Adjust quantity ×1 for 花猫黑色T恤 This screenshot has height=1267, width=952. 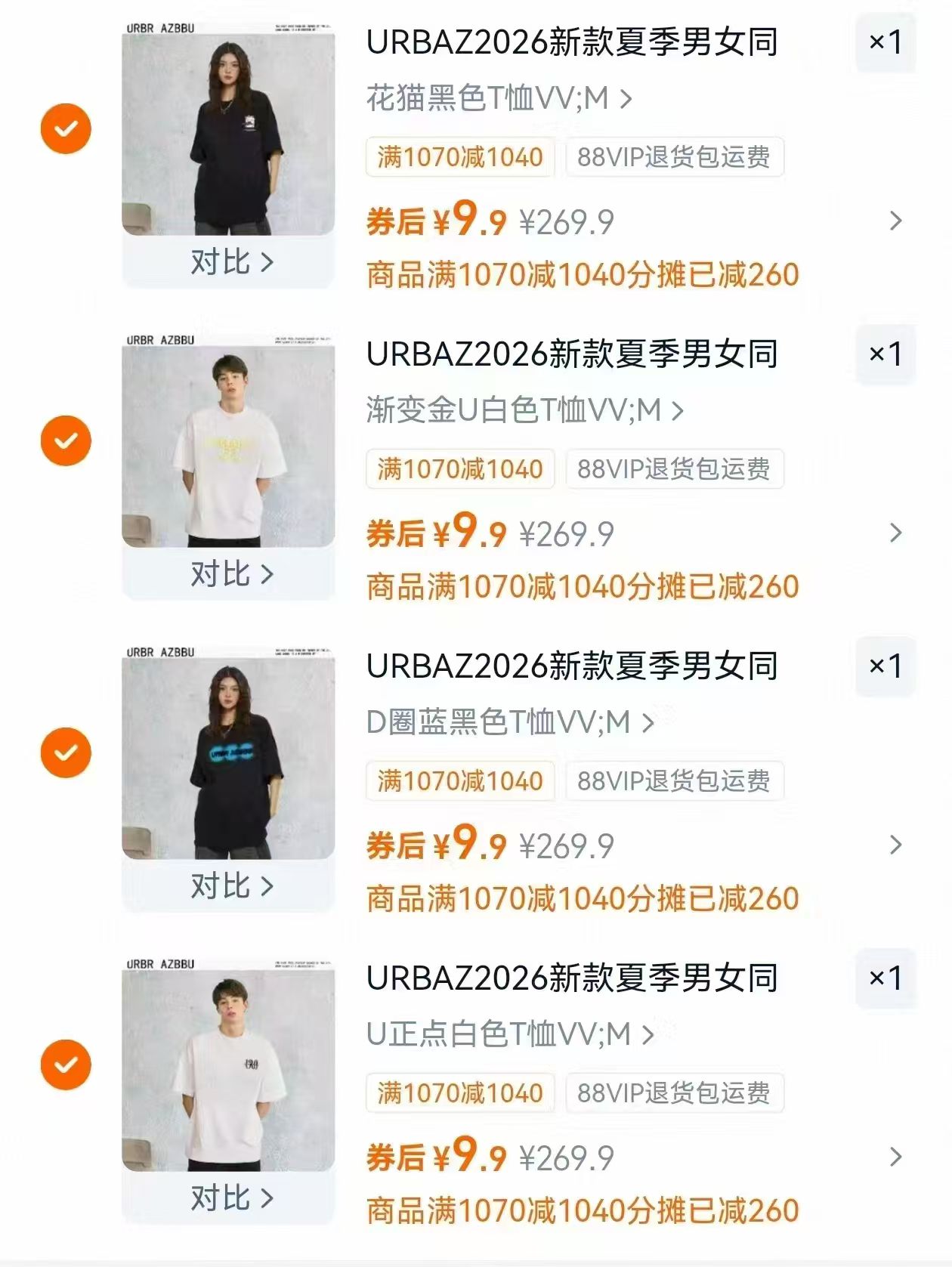[x=885, y=42]
